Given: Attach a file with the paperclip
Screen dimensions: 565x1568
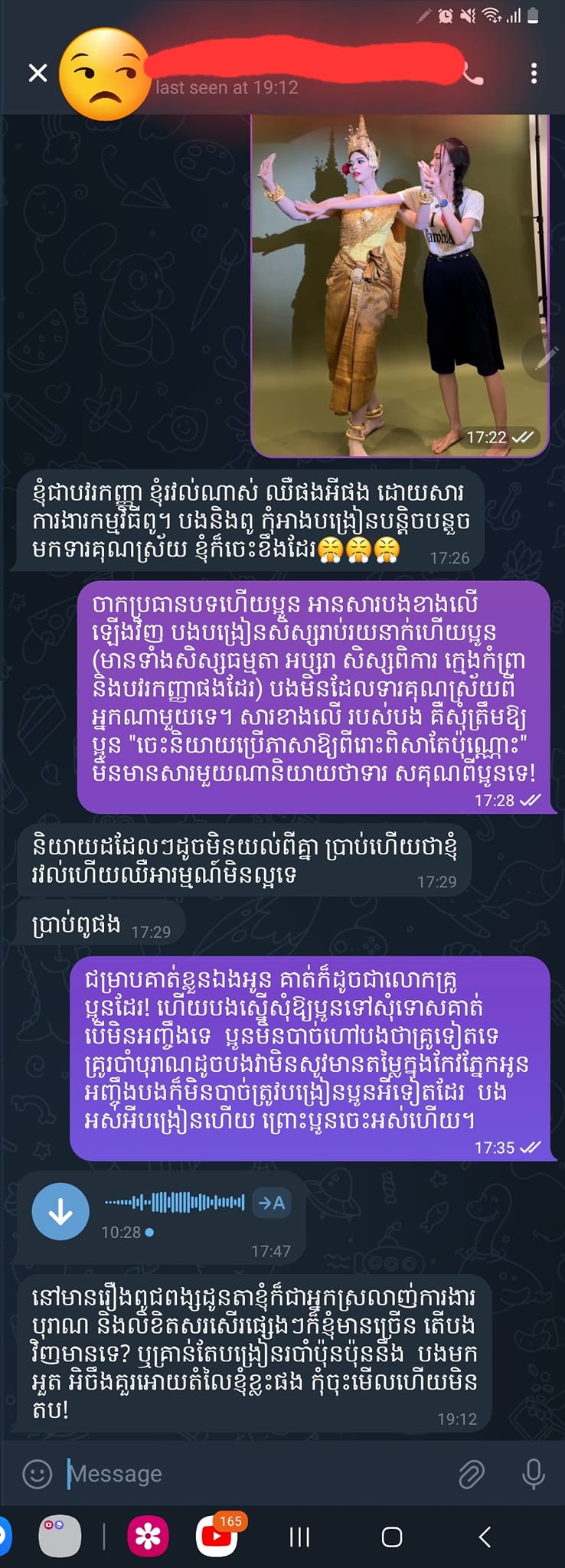Looking at the screenshot, I should [x=472, y=1473].
